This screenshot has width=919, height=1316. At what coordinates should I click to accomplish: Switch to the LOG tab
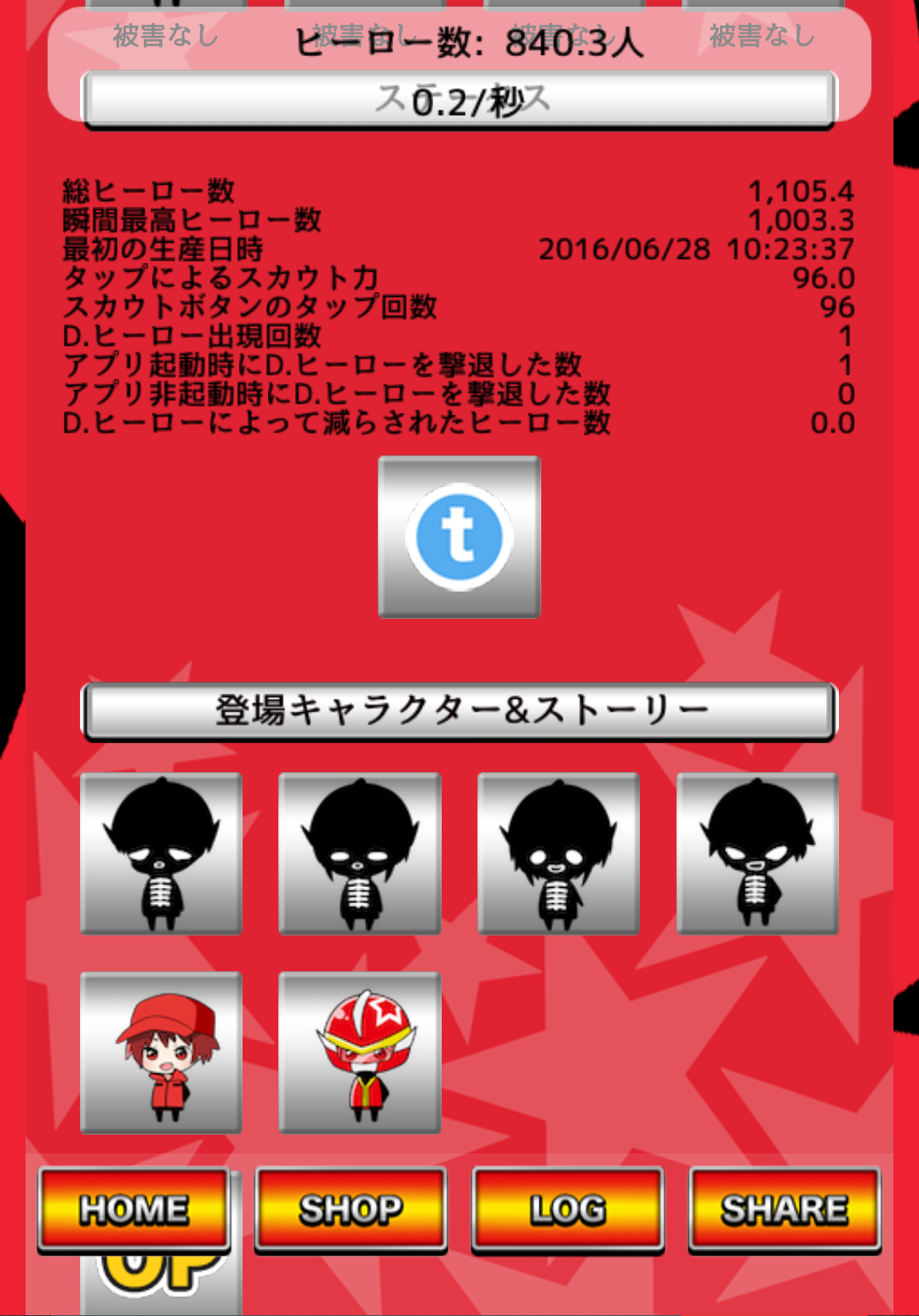click(568, 1209)
